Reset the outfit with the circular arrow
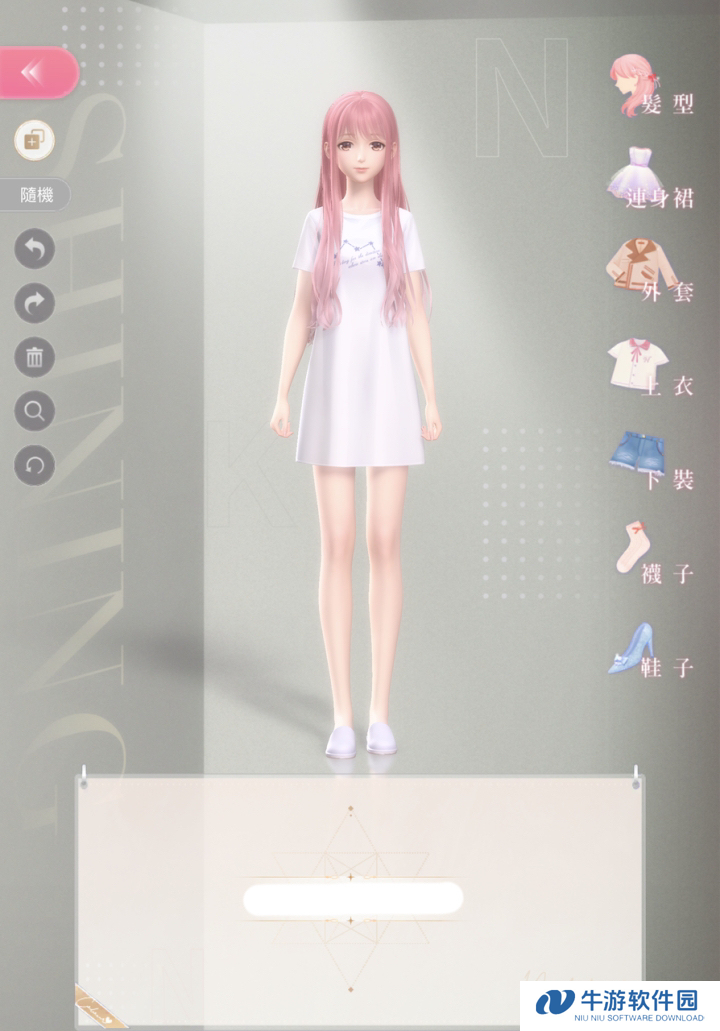The width and height of the screenshot is (720, 1031). click(35, 465)
